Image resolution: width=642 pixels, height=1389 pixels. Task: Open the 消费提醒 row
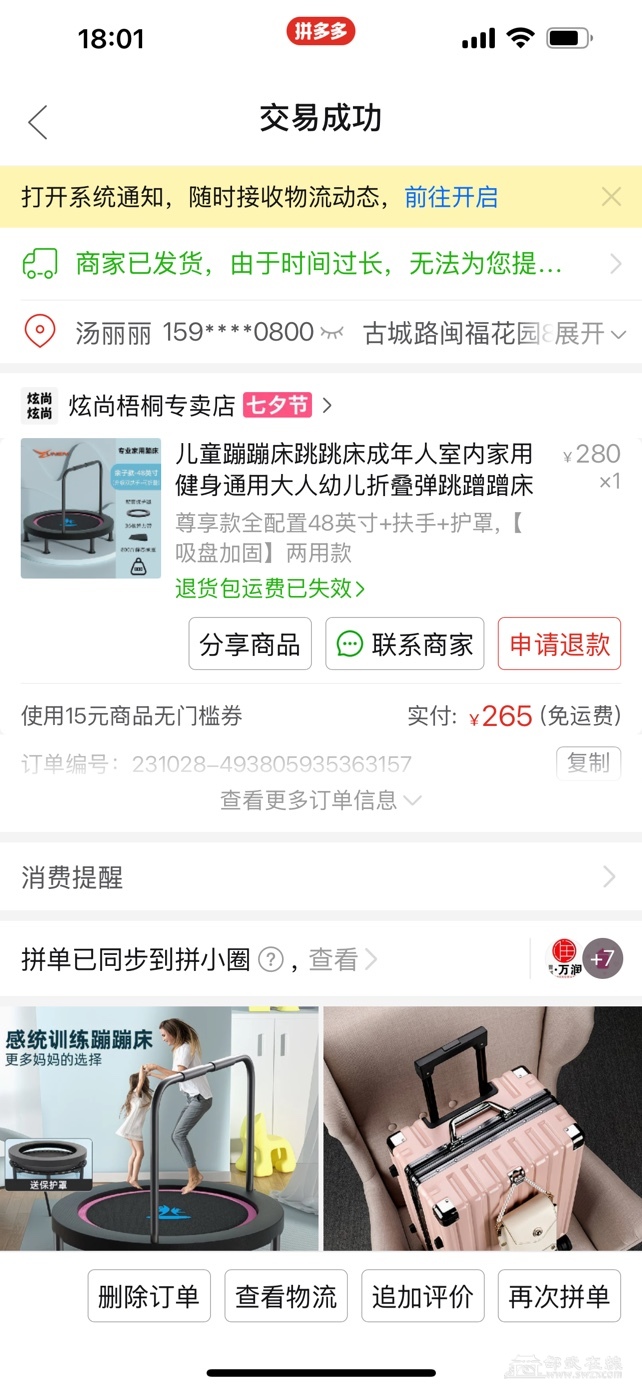tap(320, 878)
